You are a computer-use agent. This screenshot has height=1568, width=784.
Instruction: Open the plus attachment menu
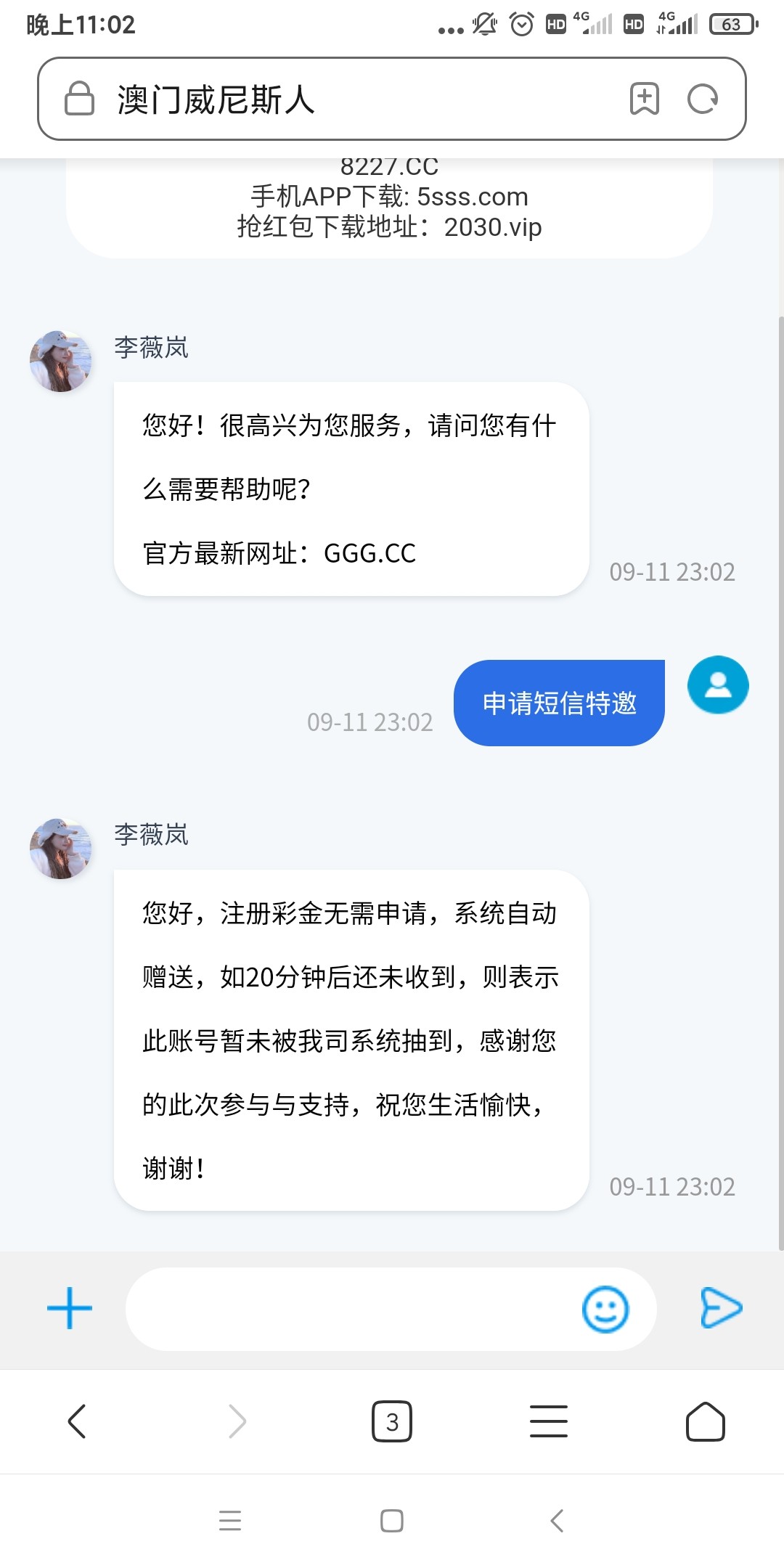click(70, 1308)
